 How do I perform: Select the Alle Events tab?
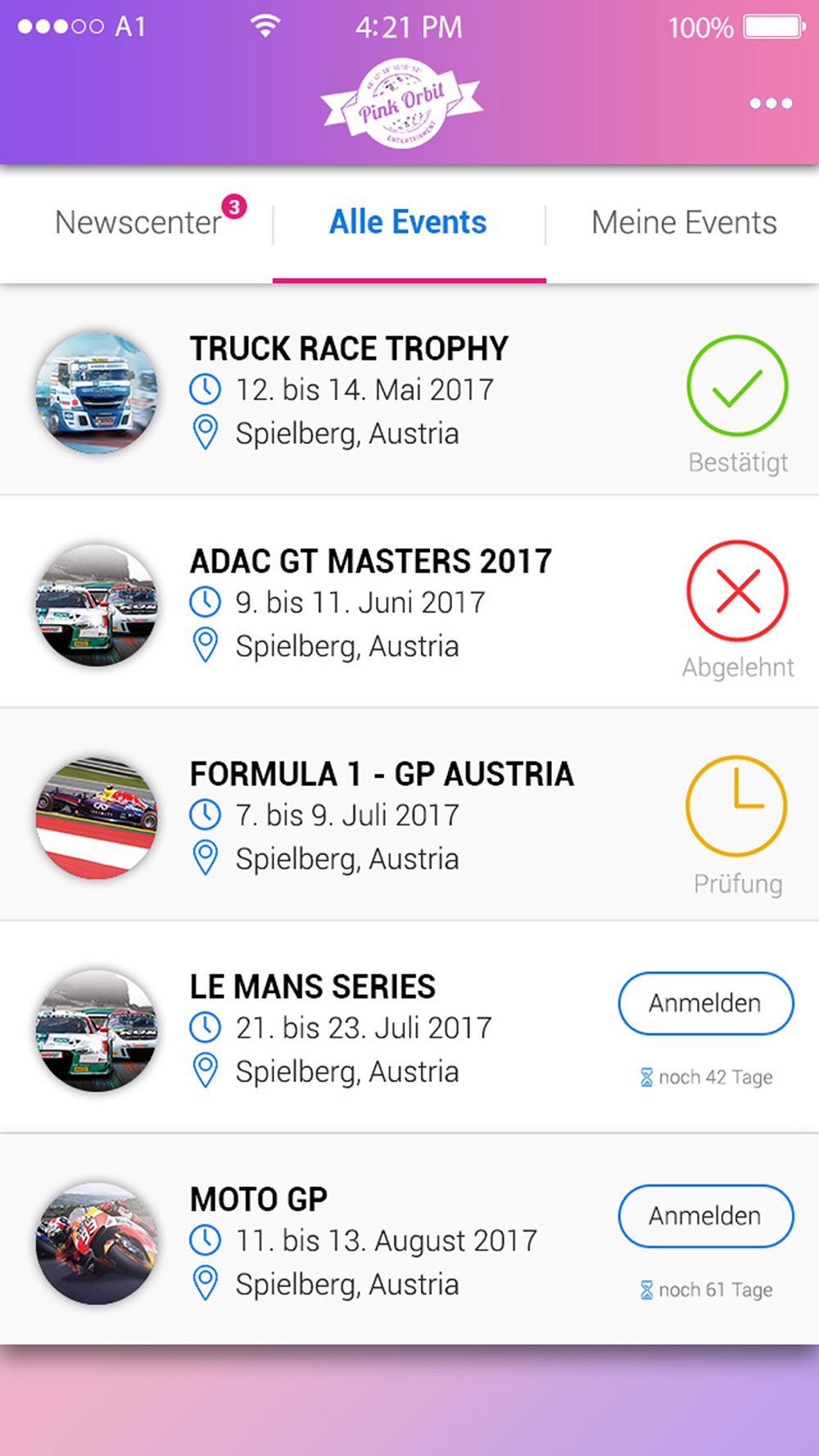(408, 223)
